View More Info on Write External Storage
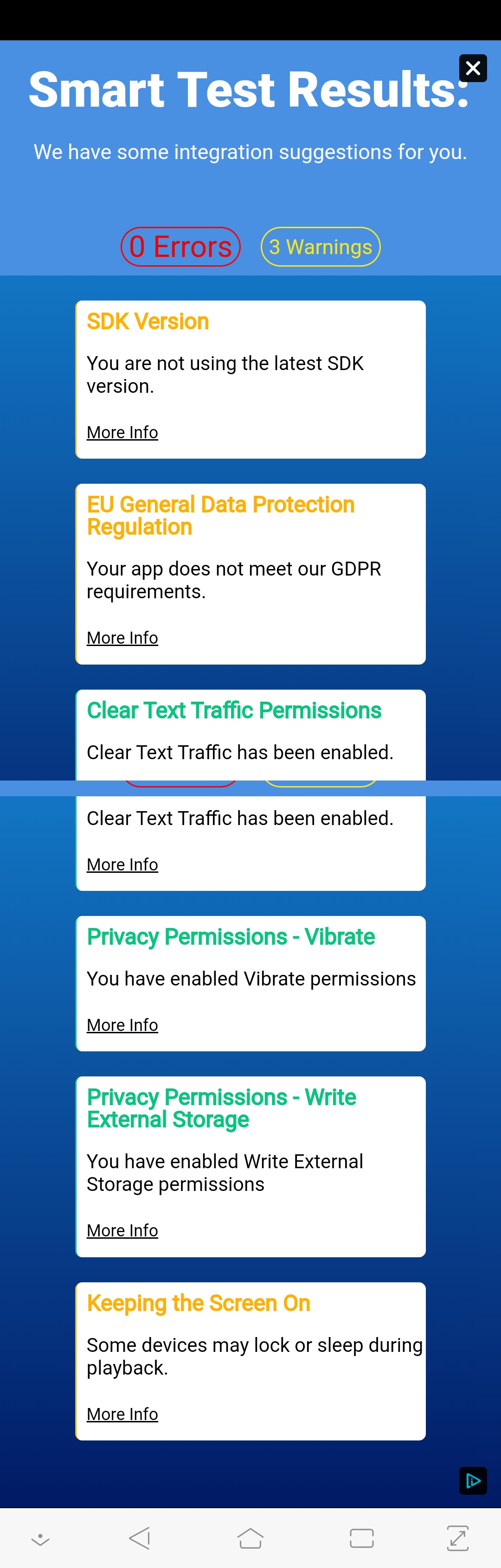This screenshot has height=1568, width=501. click(x=122, y=1230)
